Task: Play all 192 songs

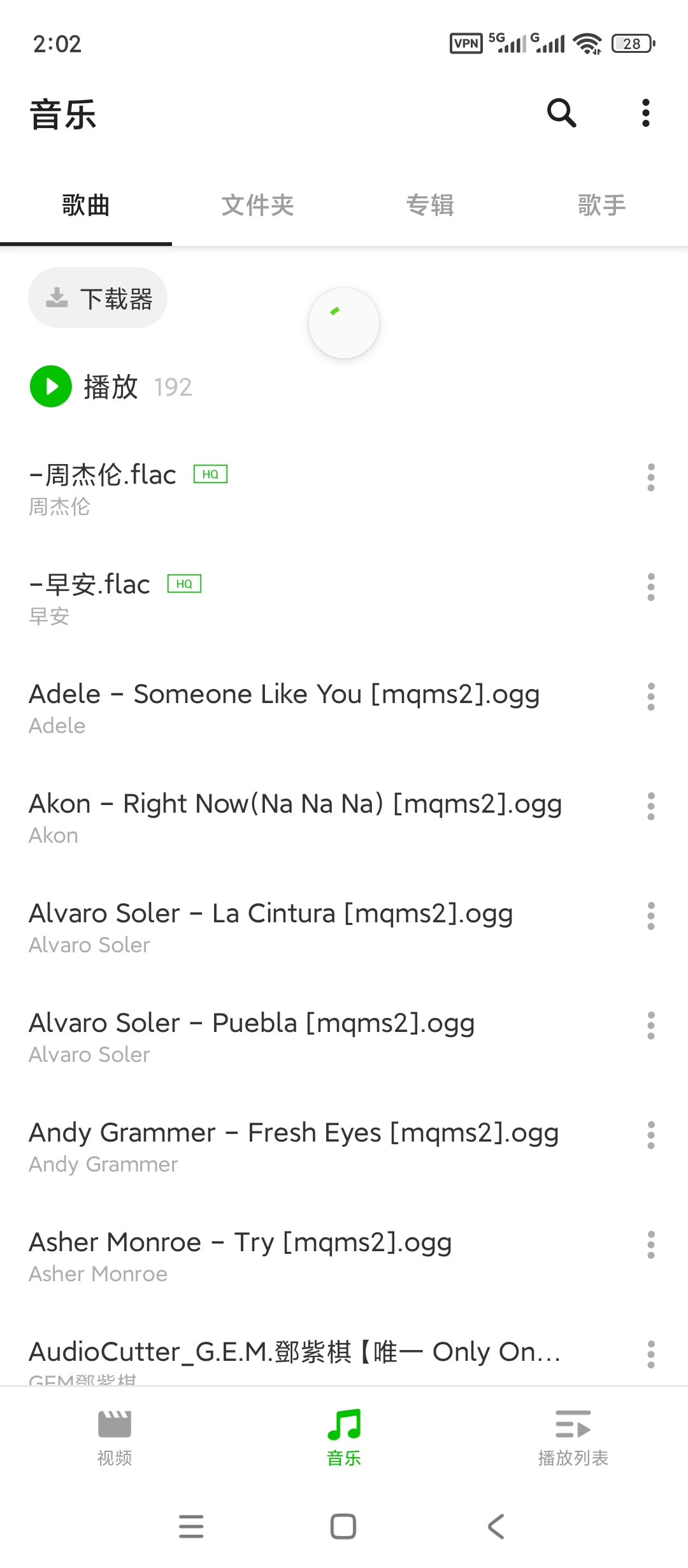Action: coord(111,386)
